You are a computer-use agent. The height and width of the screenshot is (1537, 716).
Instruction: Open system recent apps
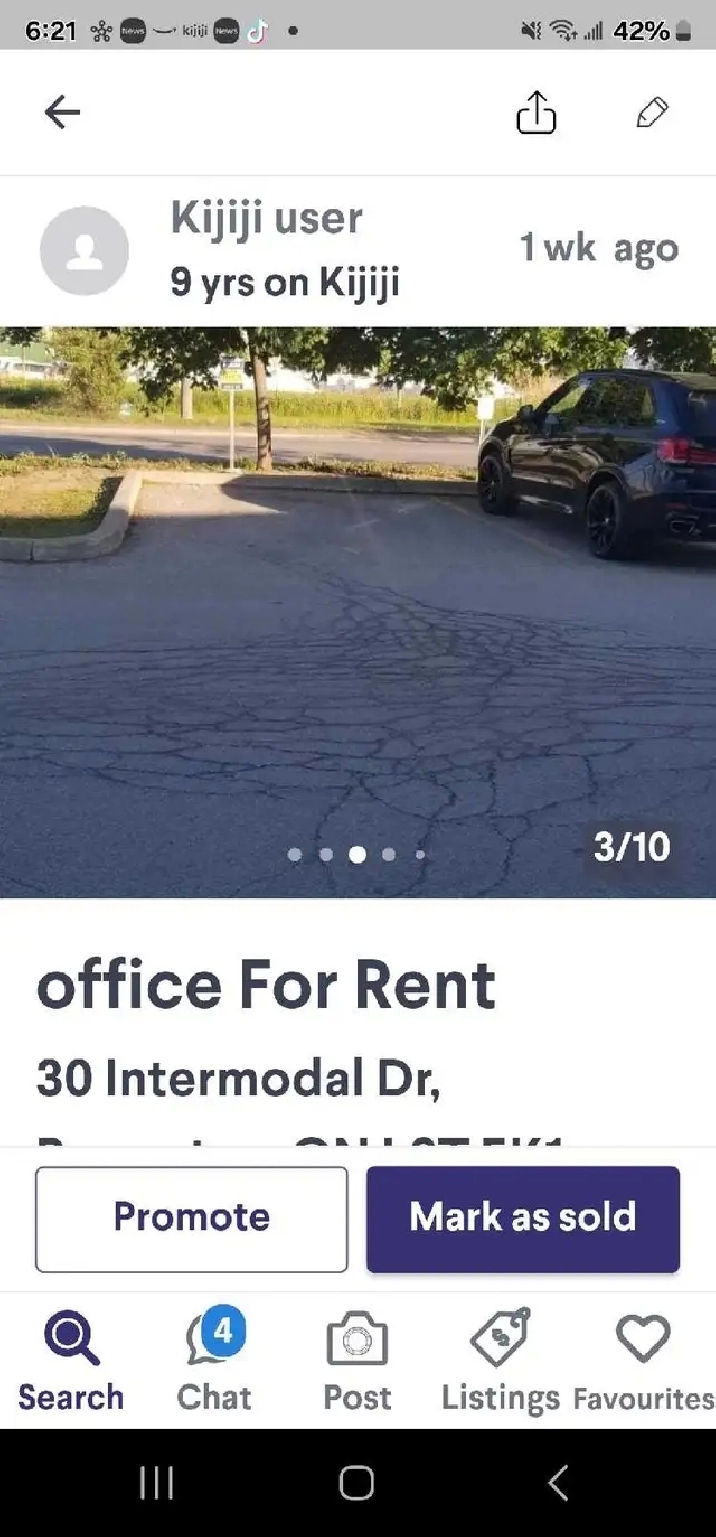pyautogui.click(x=156, y=1483)
